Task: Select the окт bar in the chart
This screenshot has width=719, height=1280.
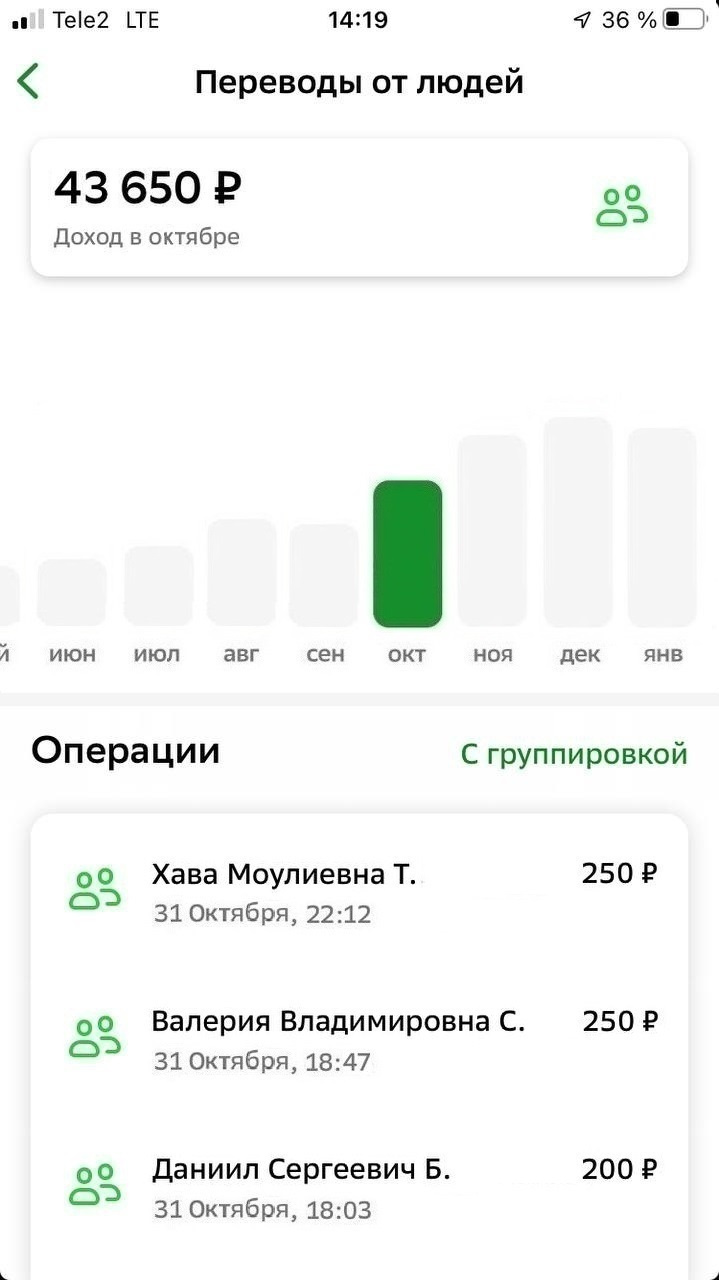Action: (x=407, y=554)
